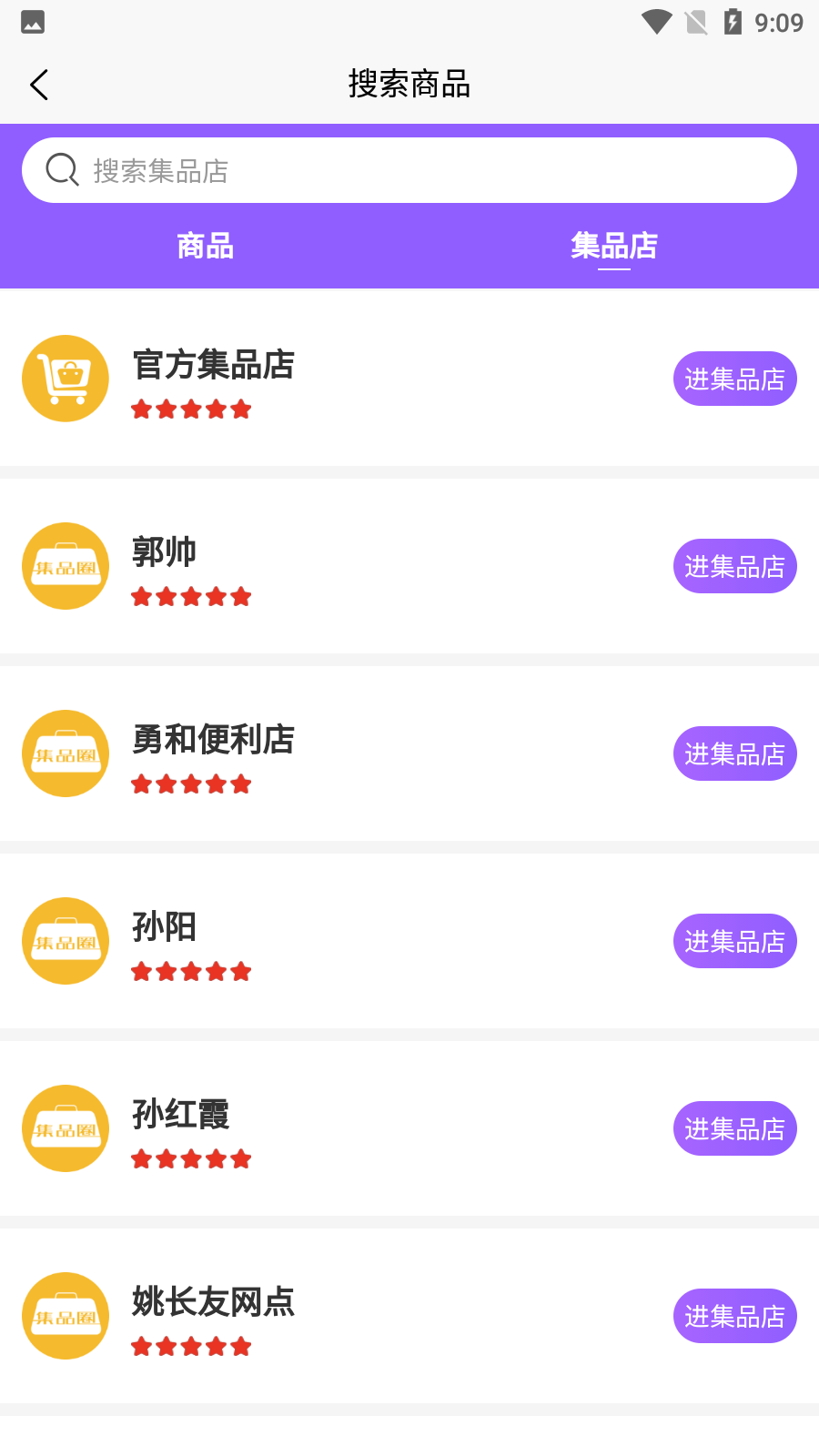Screen dimensions: 819x1456
Task: Enter 孙阳's store via 进集品店
Action: [x=734, y=941]
